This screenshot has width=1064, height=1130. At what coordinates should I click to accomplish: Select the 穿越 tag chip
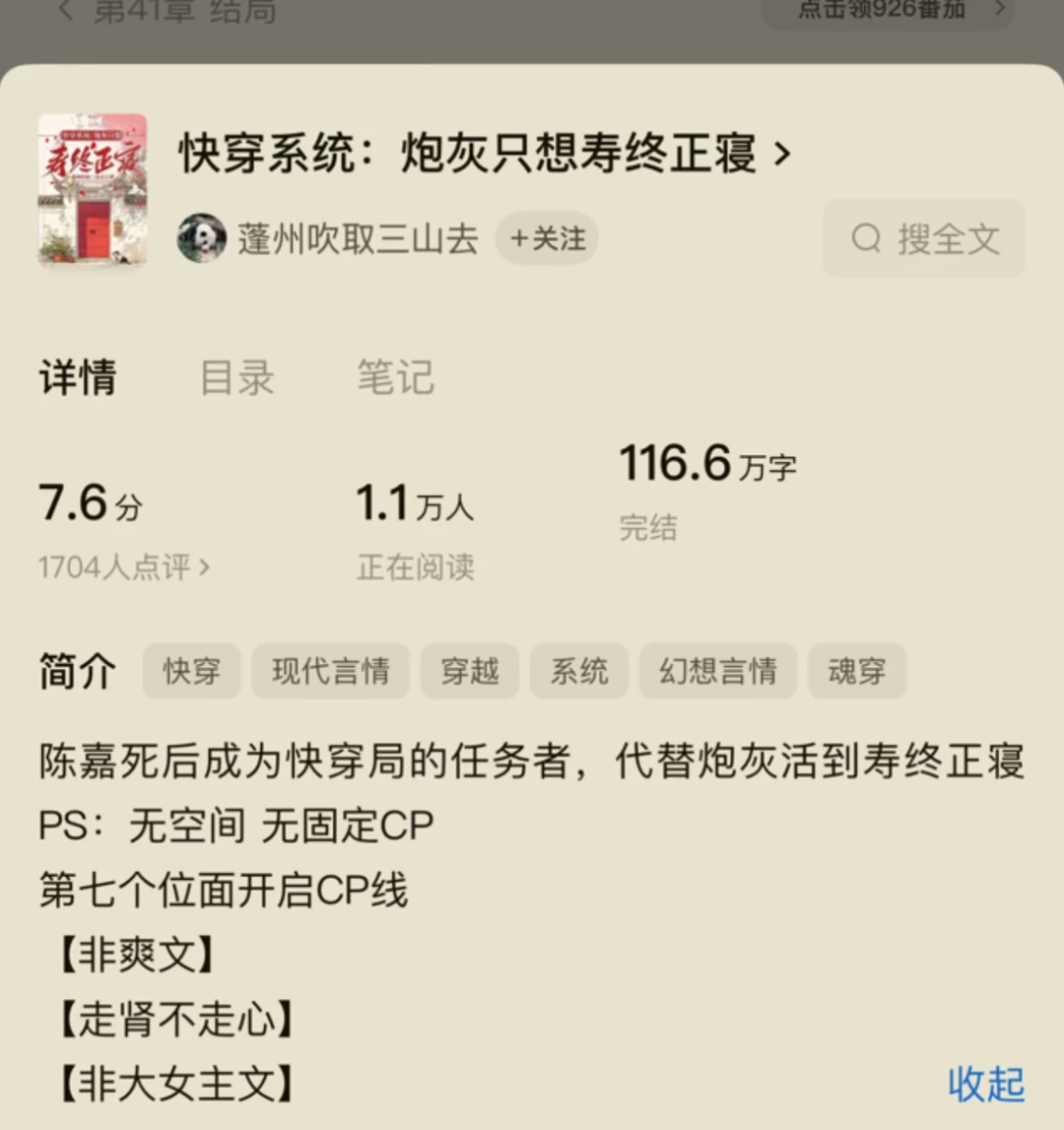[x=470, y=671]
